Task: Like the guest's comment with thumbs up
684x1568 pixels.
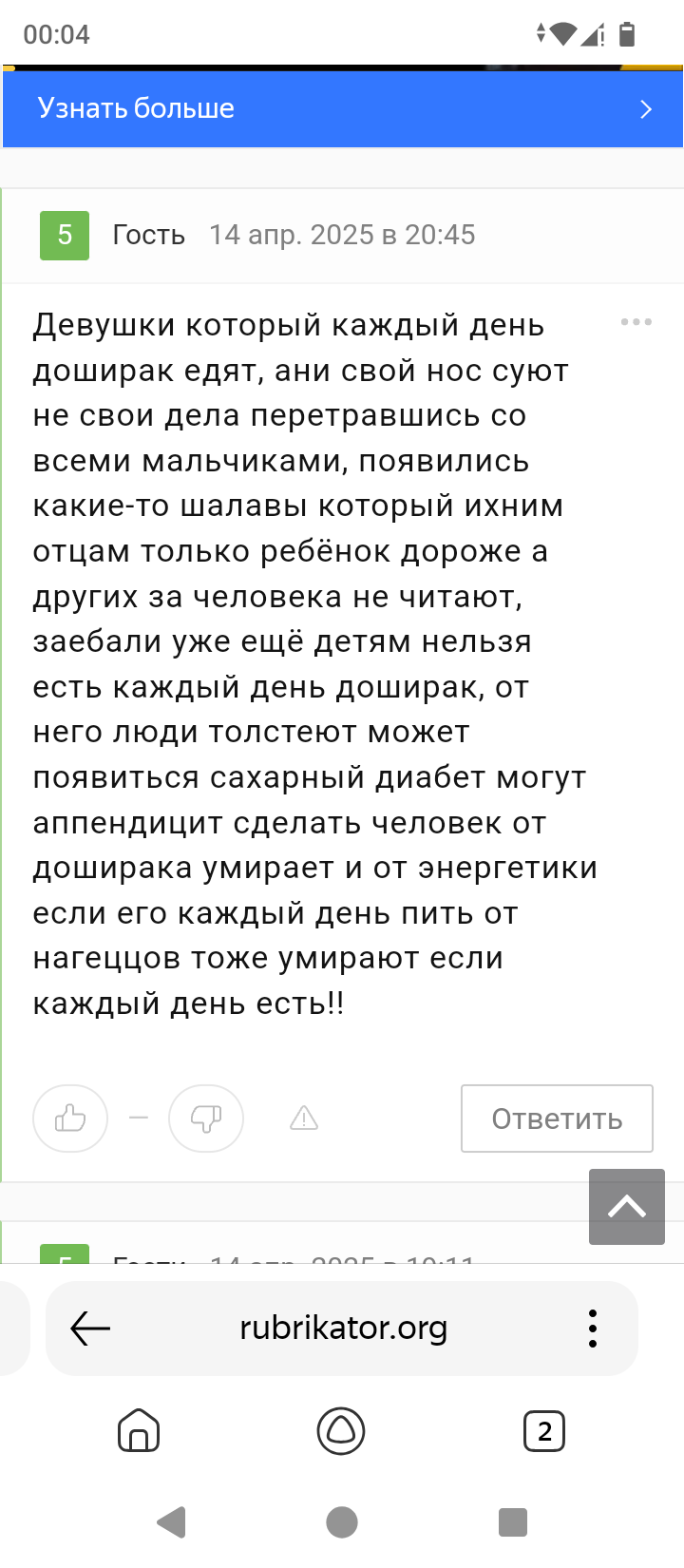Action: pyautogui.click(x=70, y=1119)
